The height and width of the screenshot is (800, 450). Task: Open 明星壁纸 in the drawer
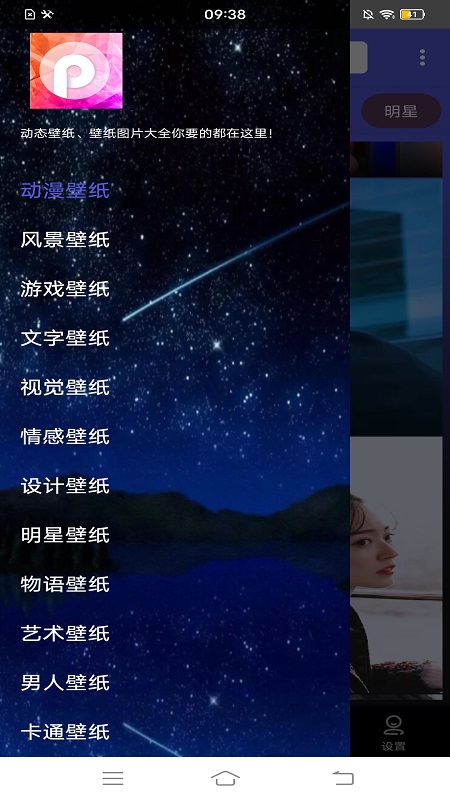click(65, 535)
